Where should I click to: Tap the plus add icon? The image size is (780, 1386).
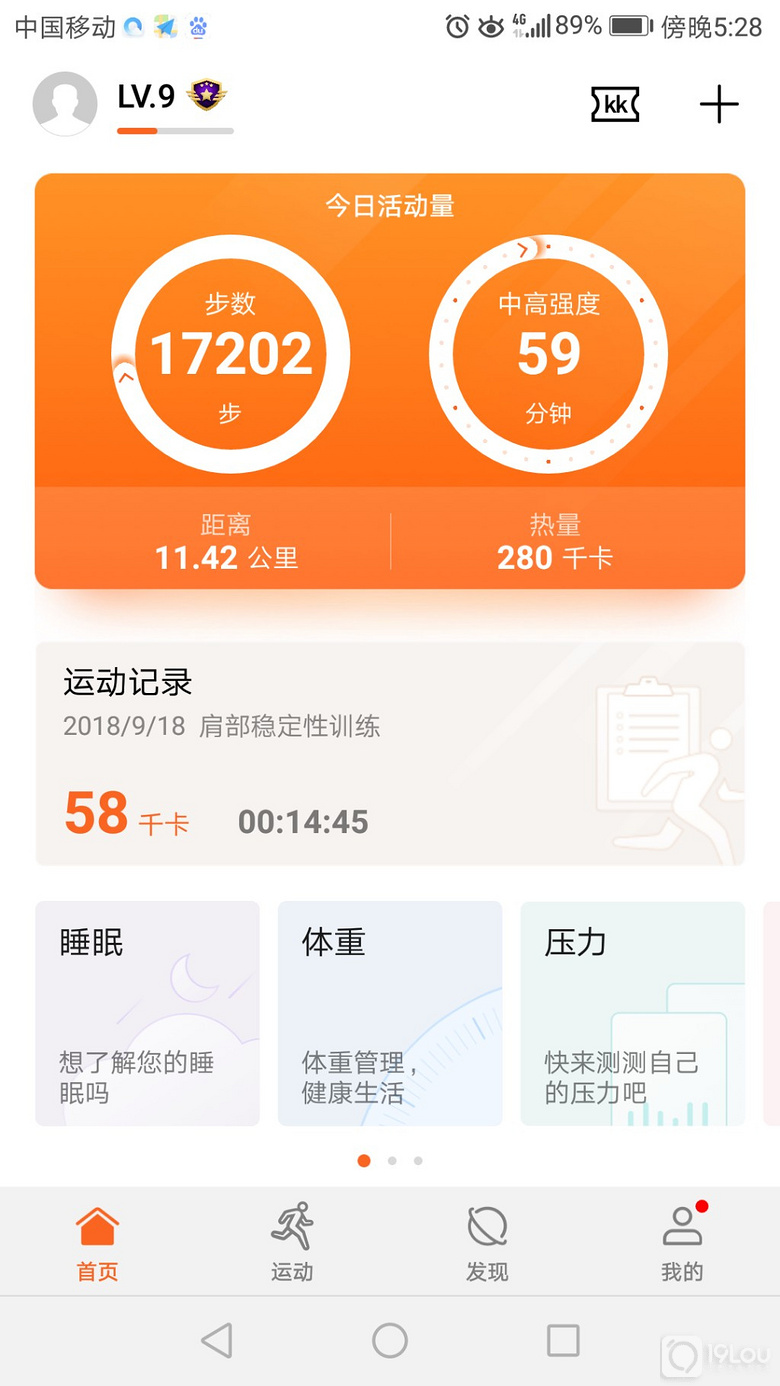(718, 104)
